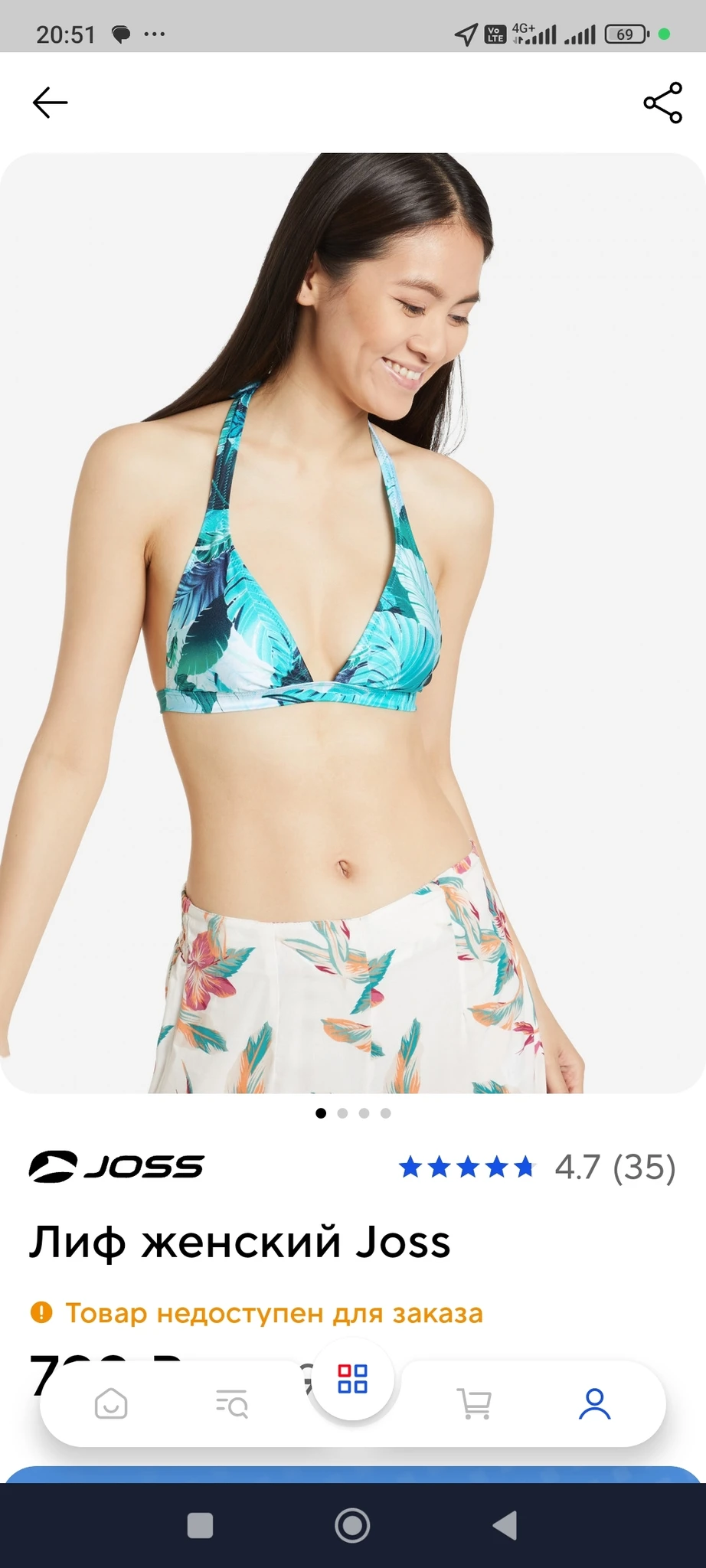706x1568 pixels.
Task: Switch to the home tab
Action: tap(111, 1403)
